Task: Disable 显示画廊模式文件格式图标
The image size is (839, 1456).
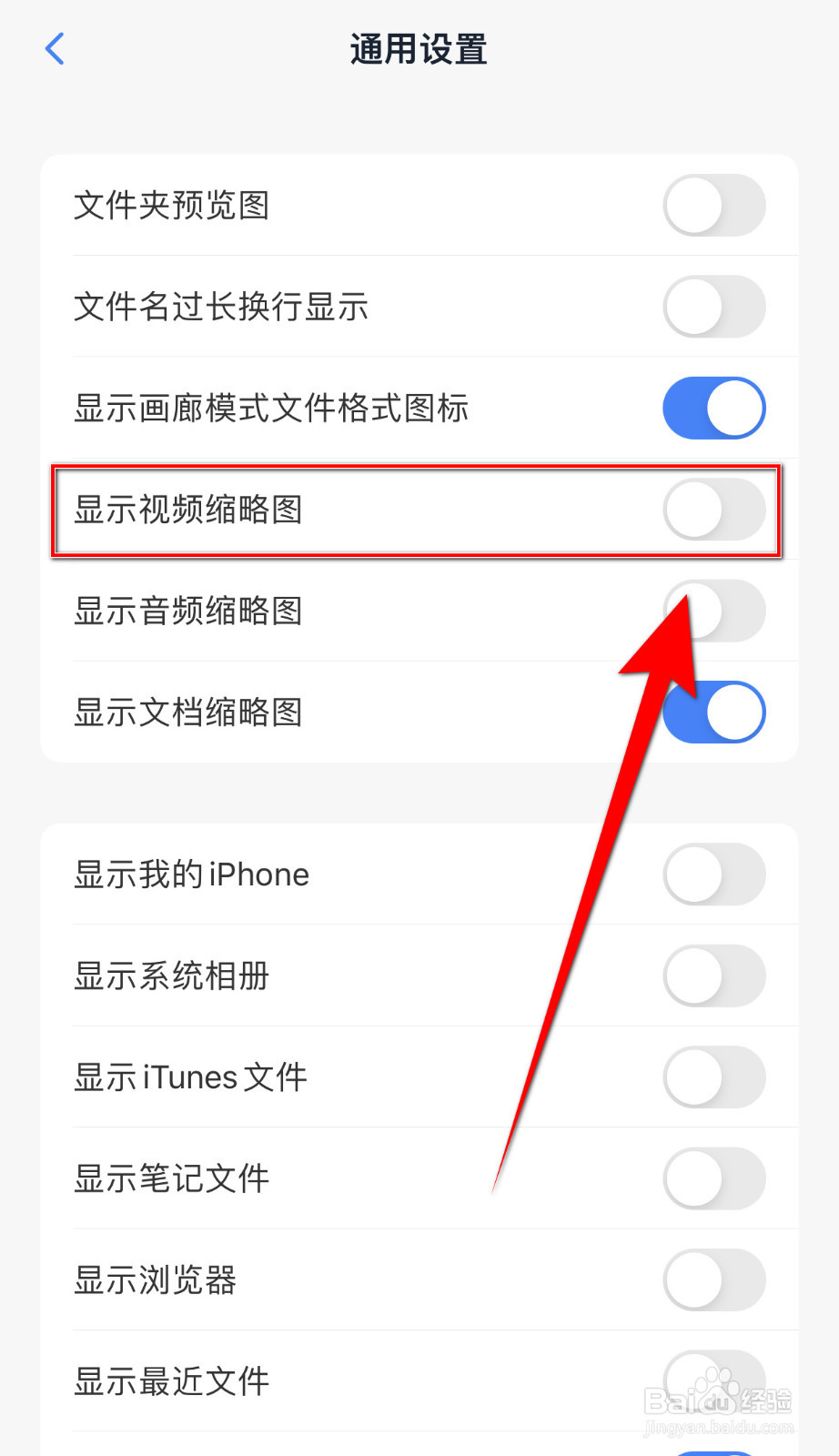Action: 714,409
